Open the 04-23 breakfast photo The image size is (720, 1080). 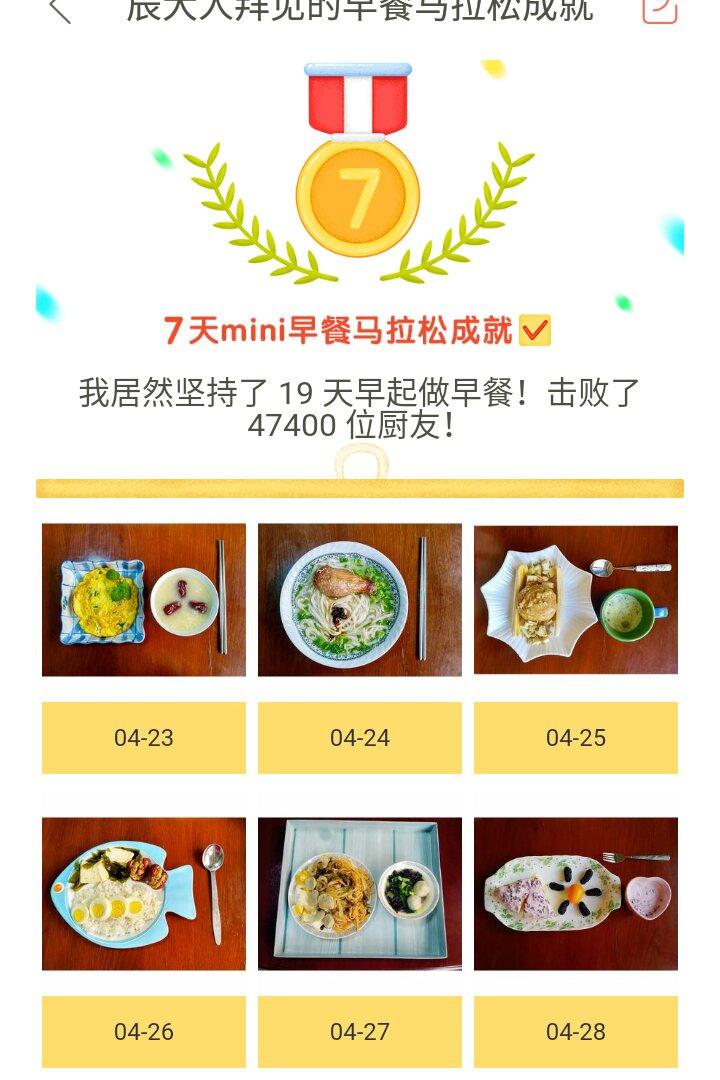click(144, 600)
